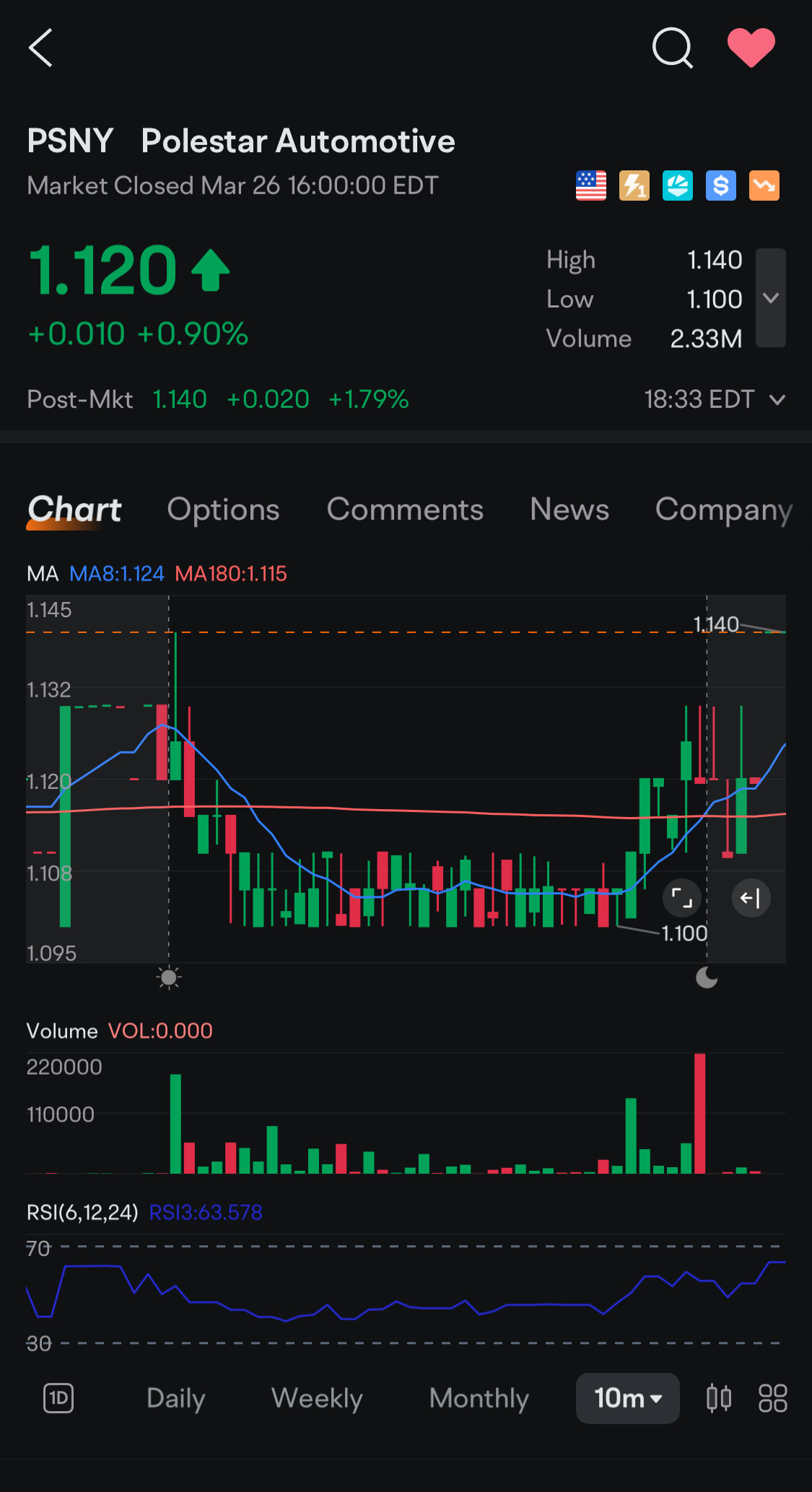Open the candlestick chart style settings

pyautogui.click(x=719, y=1398)
